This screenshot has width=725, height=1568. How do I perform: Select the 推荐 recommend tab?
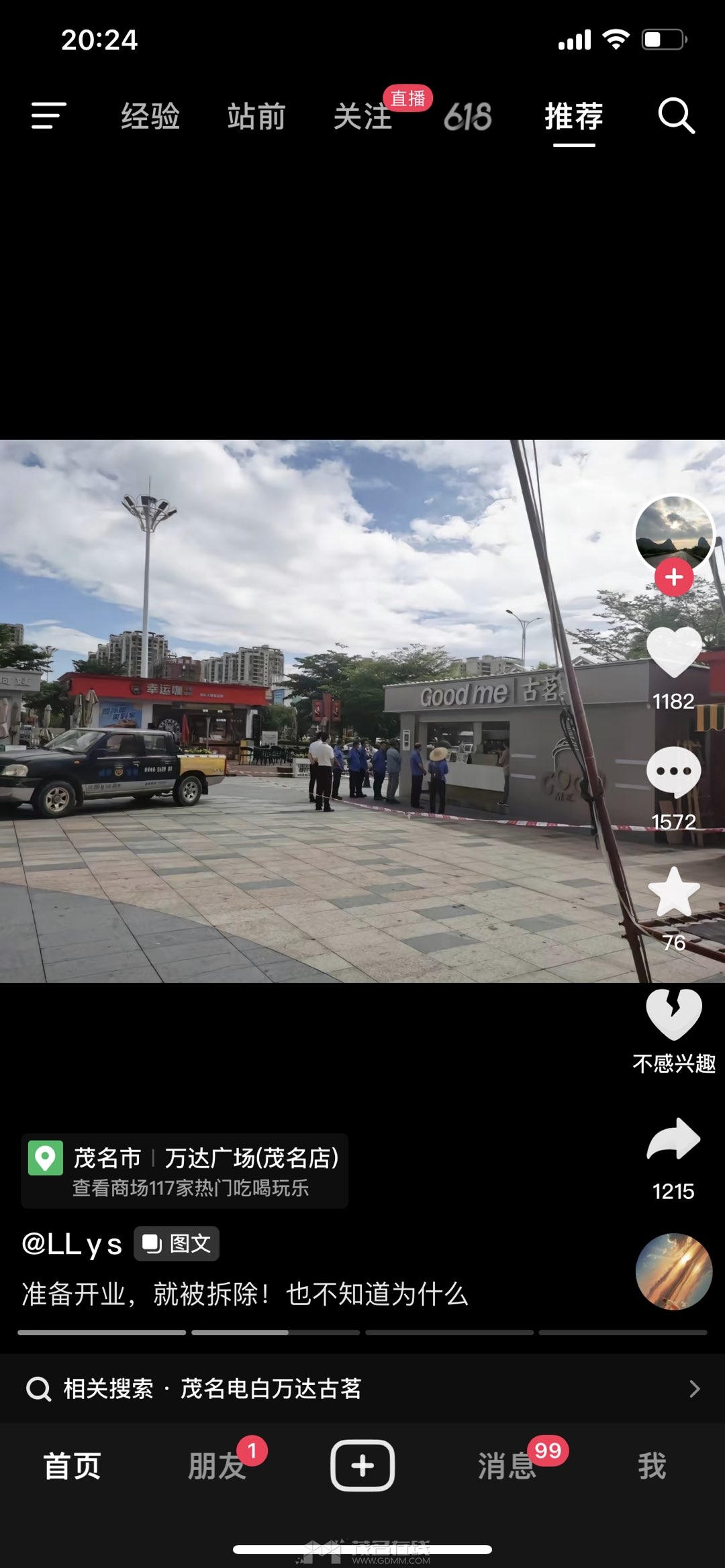click(x=574, y=116)
